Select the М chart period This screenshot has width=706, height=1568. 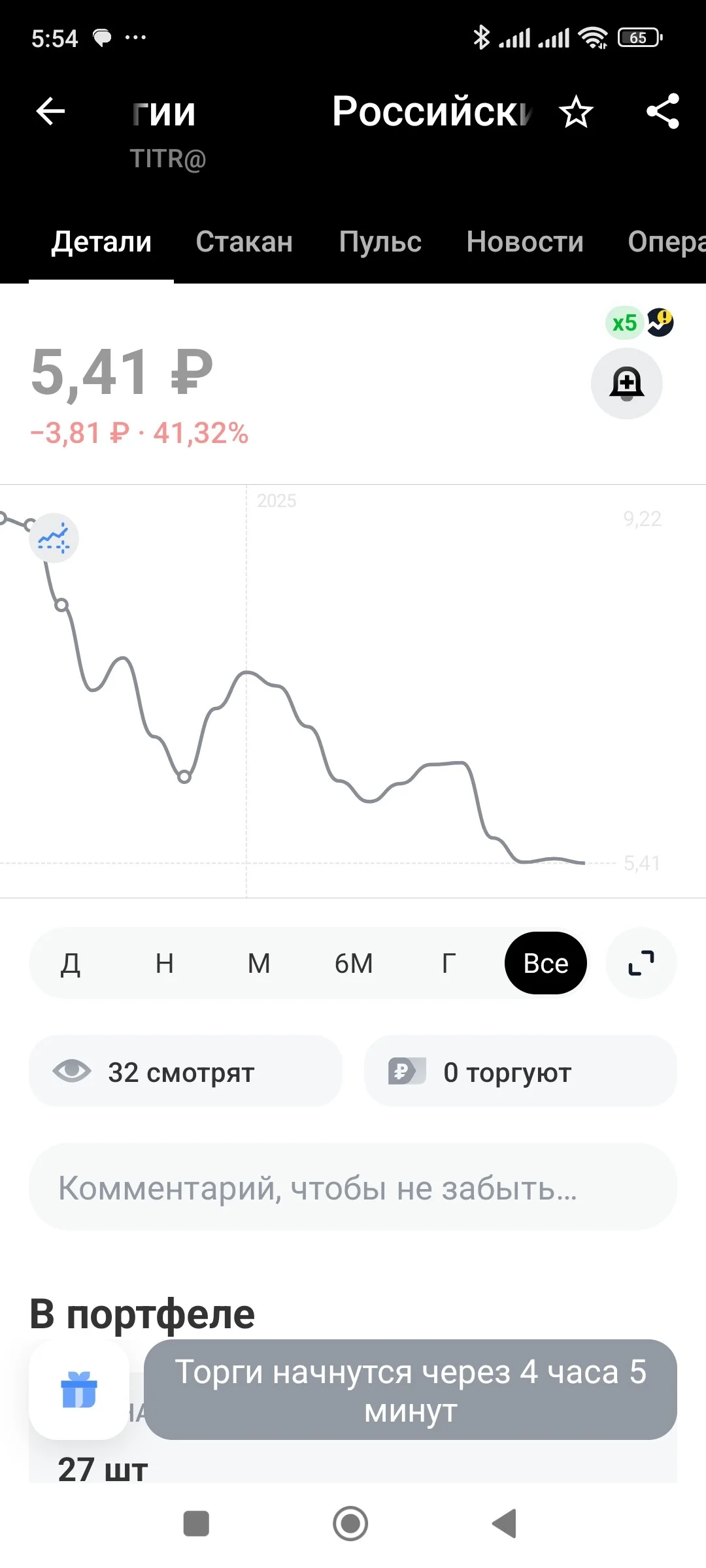click(259, 963)
